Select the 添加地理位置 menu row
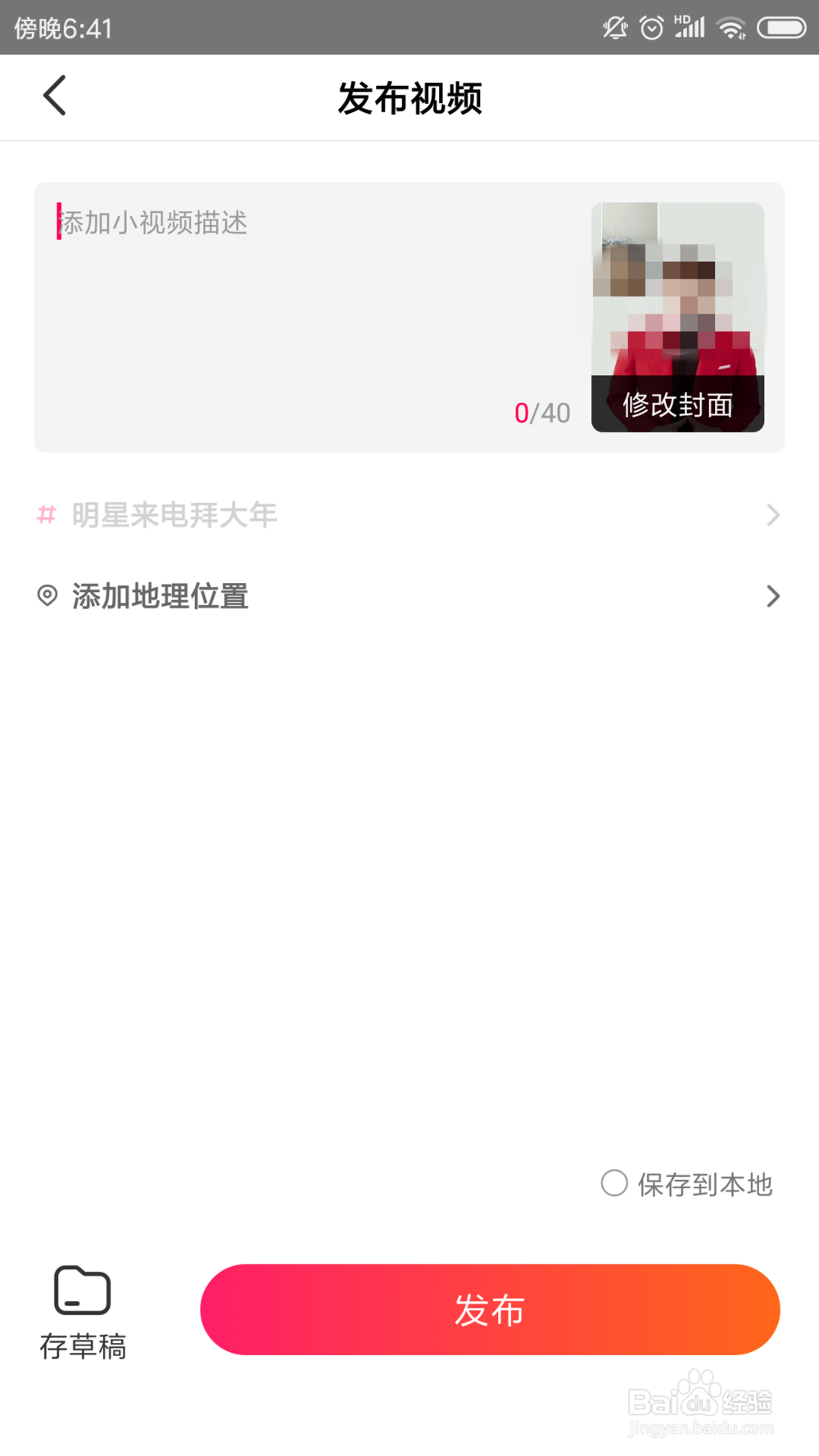Screen dimensions: 819x1456 click(x=328, y=596)
